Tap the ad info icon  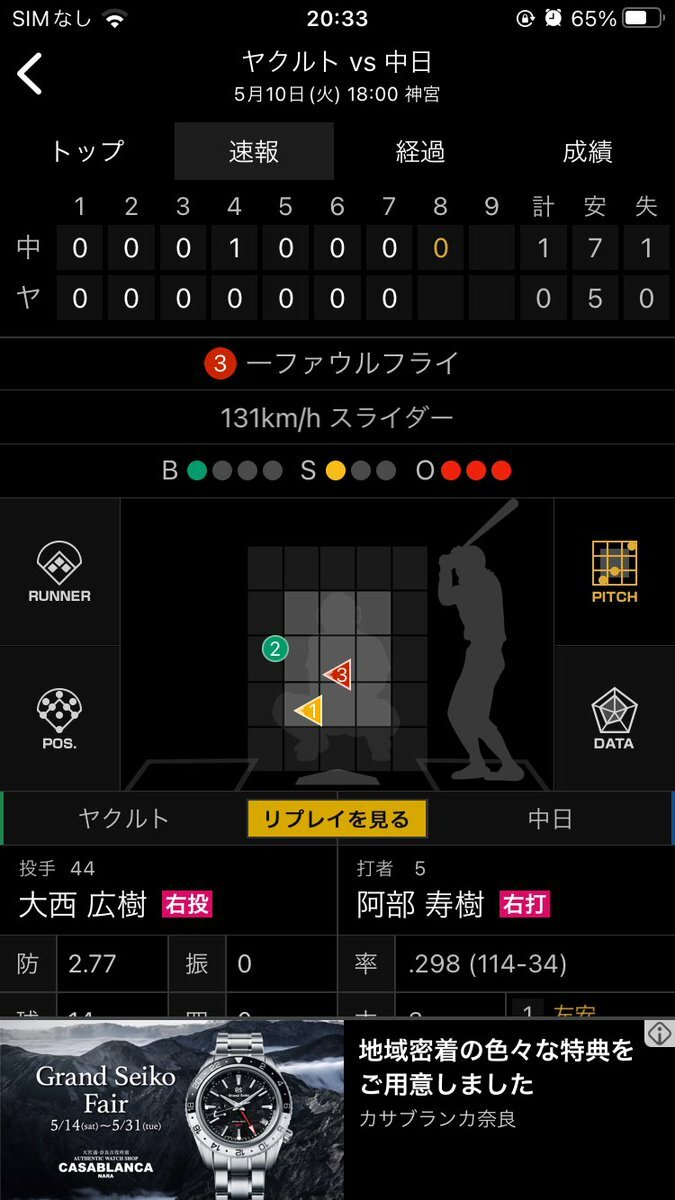point(659,1034)
